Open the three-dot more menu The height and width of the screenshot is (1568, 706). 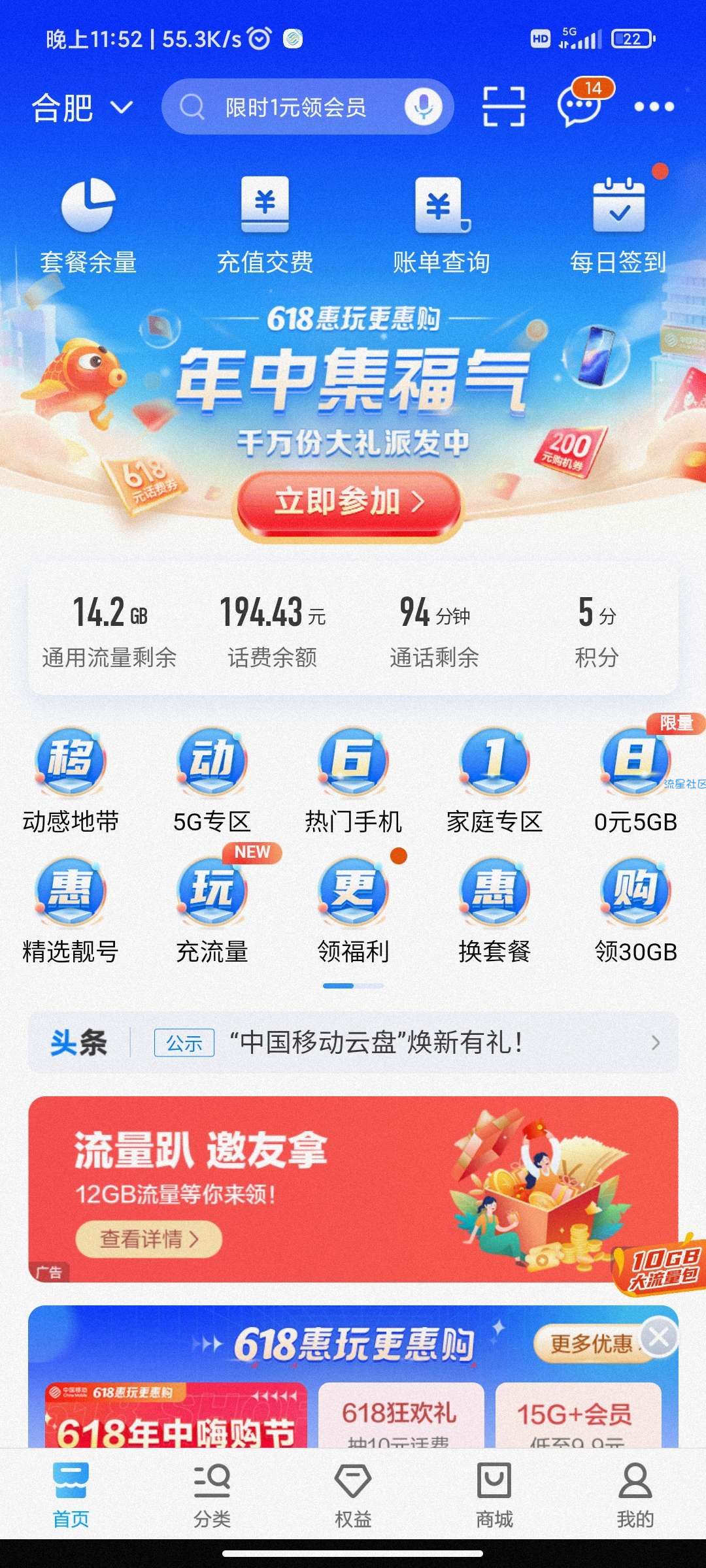(654, 106)
